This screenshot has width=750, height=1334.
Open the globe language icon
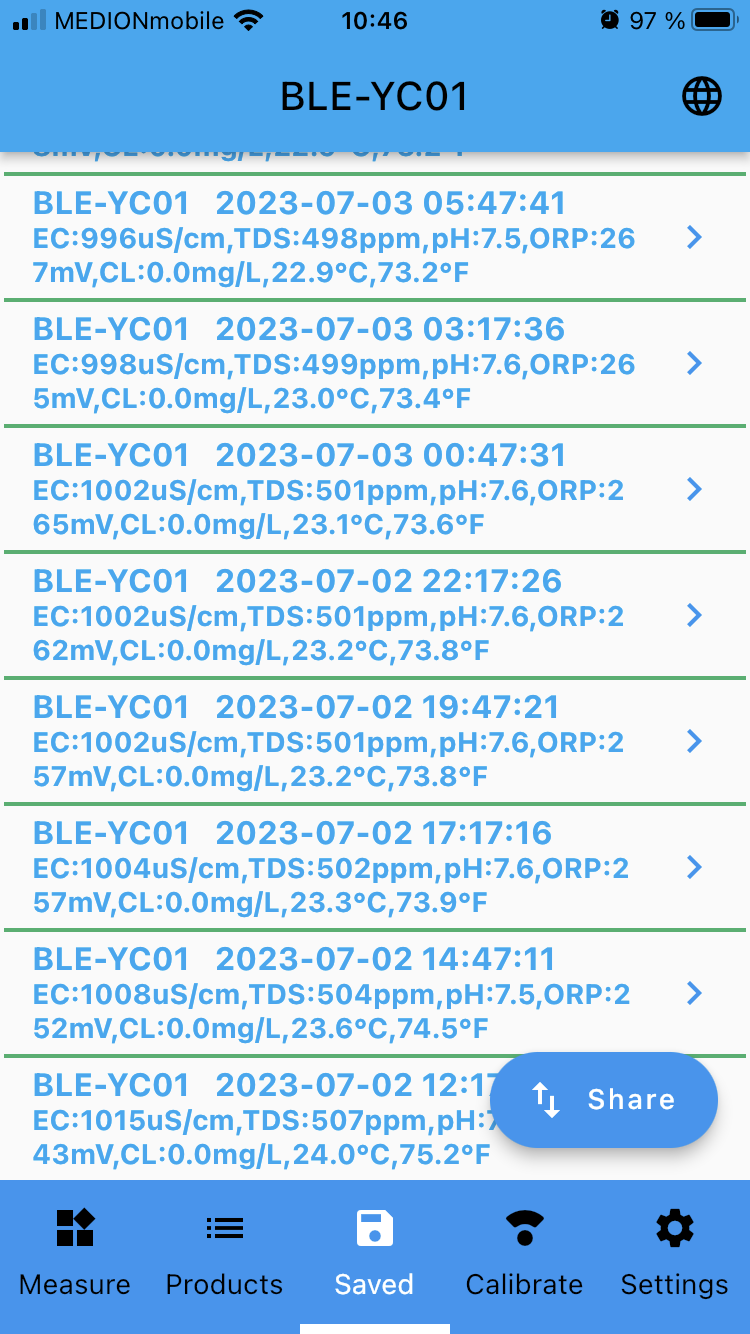701,97
